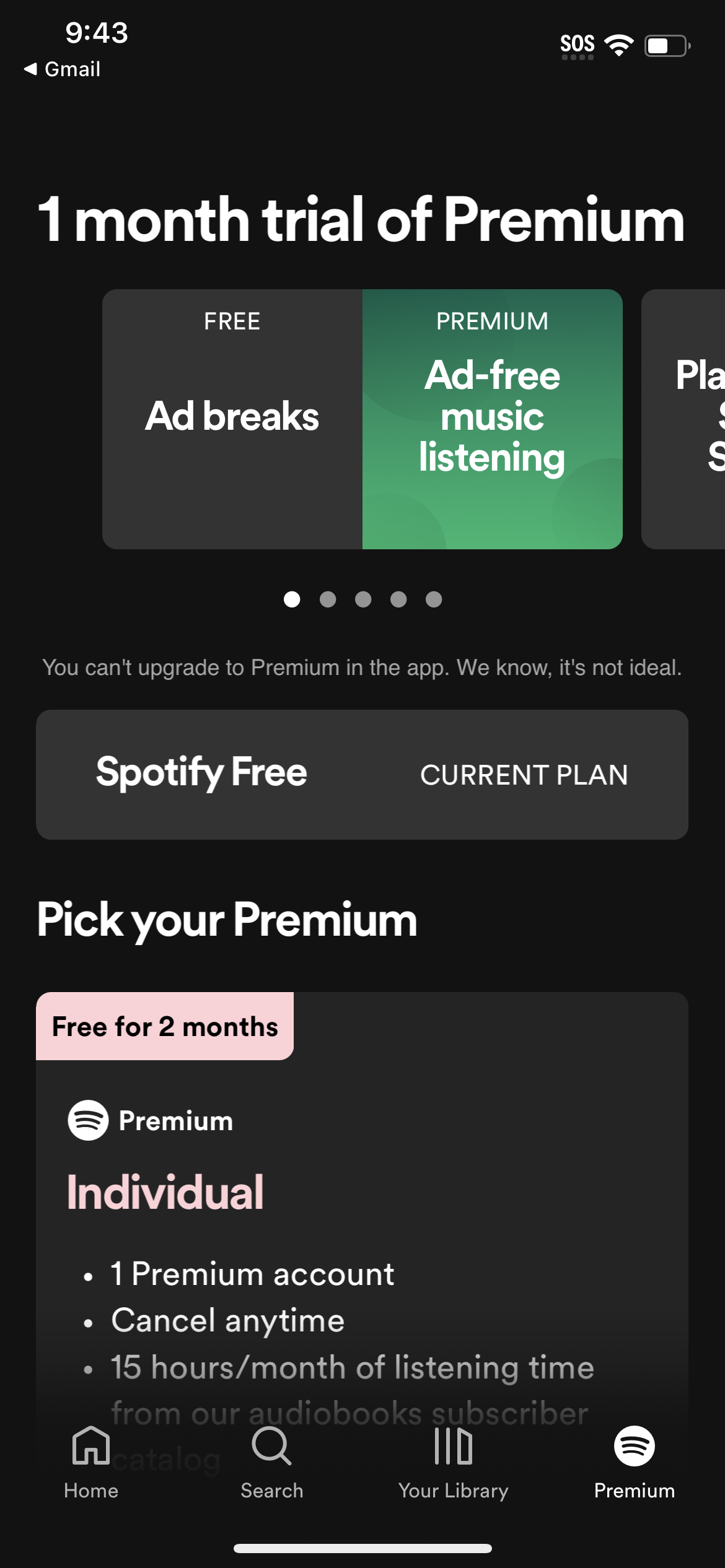This screenshot has width=725, height=1568.
Task: Open the Free Ad breaks card
Action: [232, 418]
